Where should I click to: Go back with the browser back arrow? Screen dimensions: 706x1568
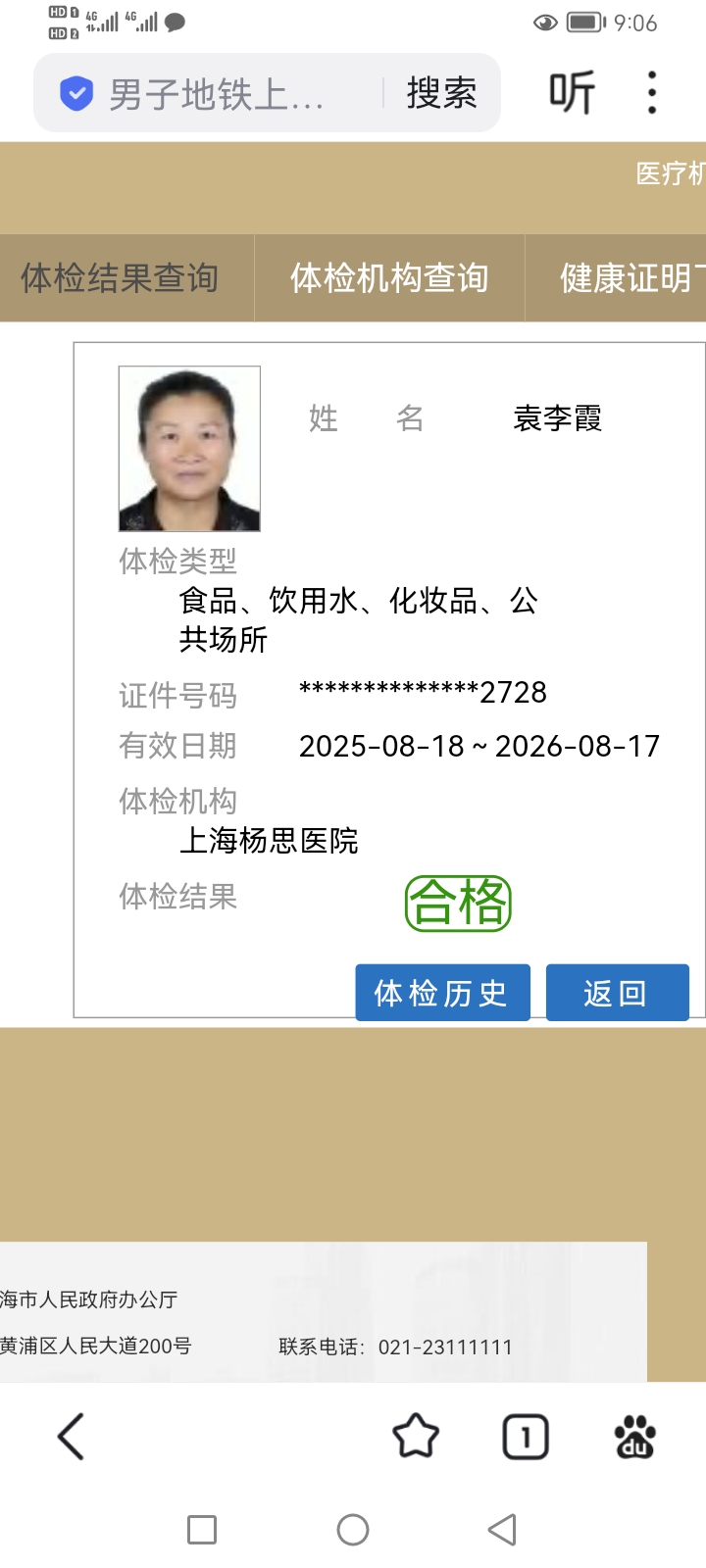(71, 1438)
